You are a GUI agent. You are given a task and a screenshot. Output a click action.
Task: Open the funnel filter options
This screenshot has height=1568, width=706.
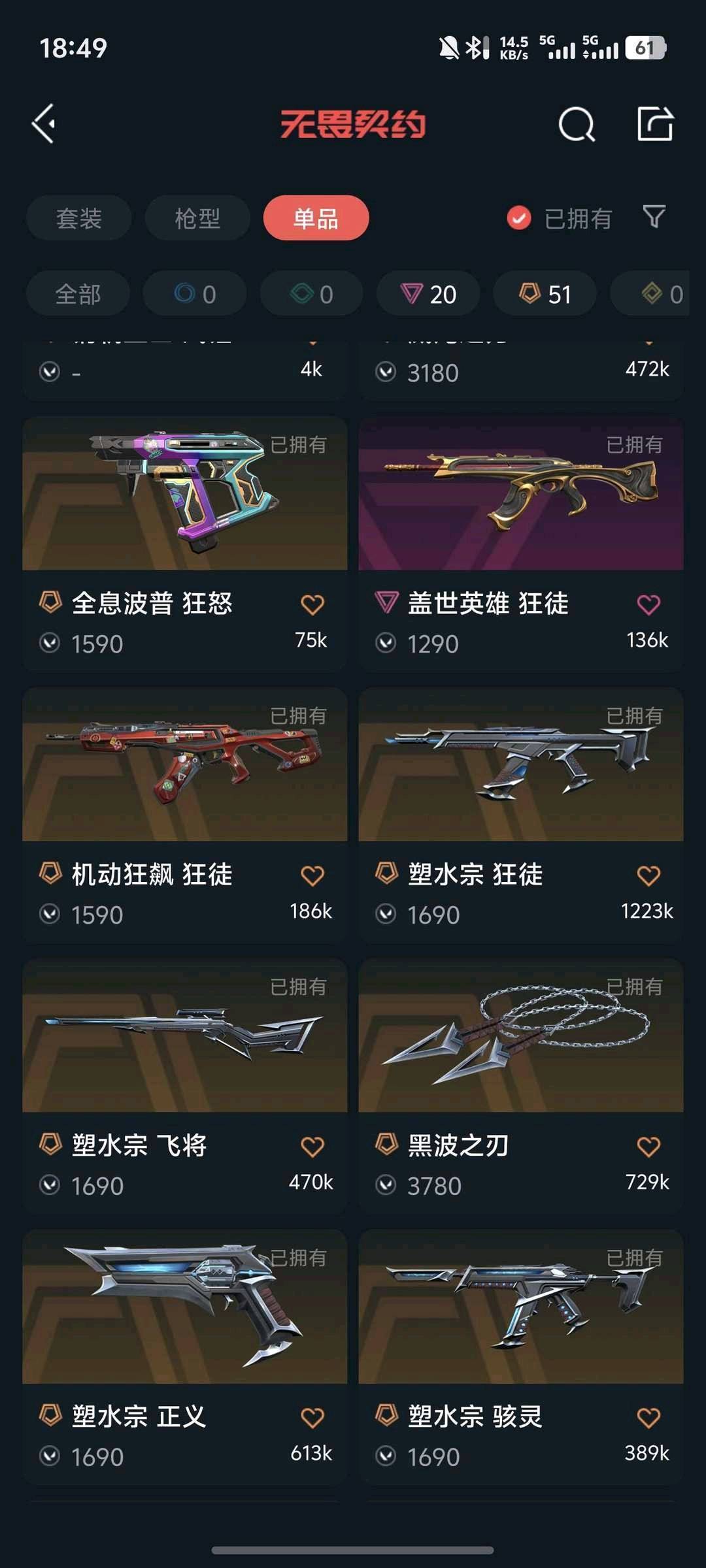coord(654,217)
